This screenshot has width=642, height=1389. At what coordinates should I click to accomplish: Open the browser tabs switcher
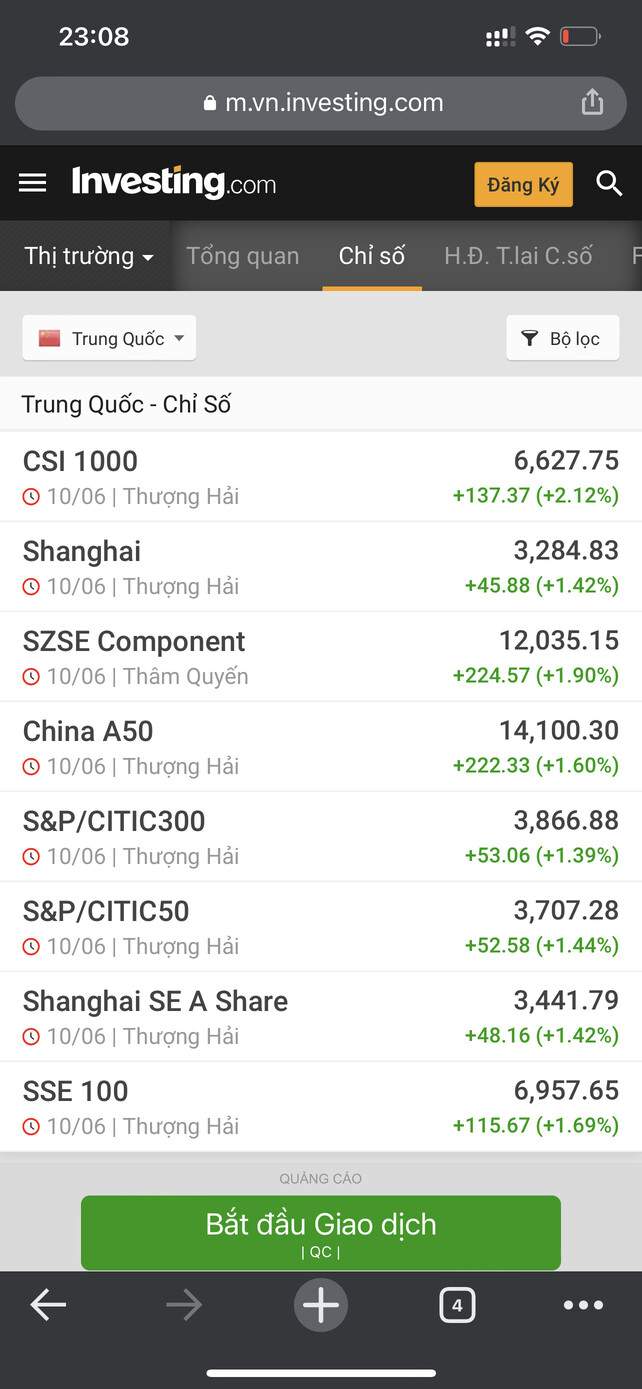pos(457,1305)
